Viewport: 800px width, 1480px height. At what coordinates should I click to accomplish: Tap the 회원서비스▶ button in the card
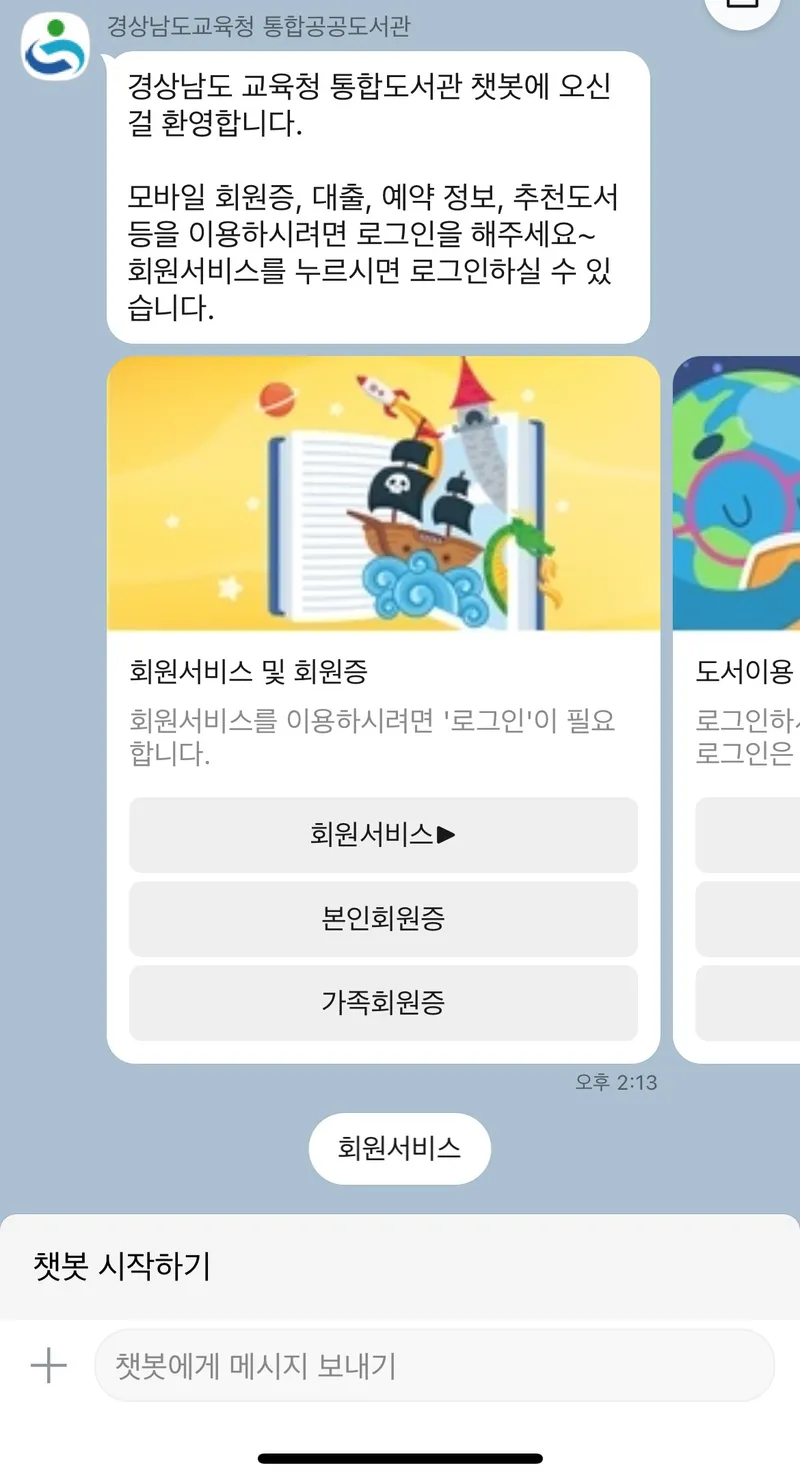(x=383, y=835)
